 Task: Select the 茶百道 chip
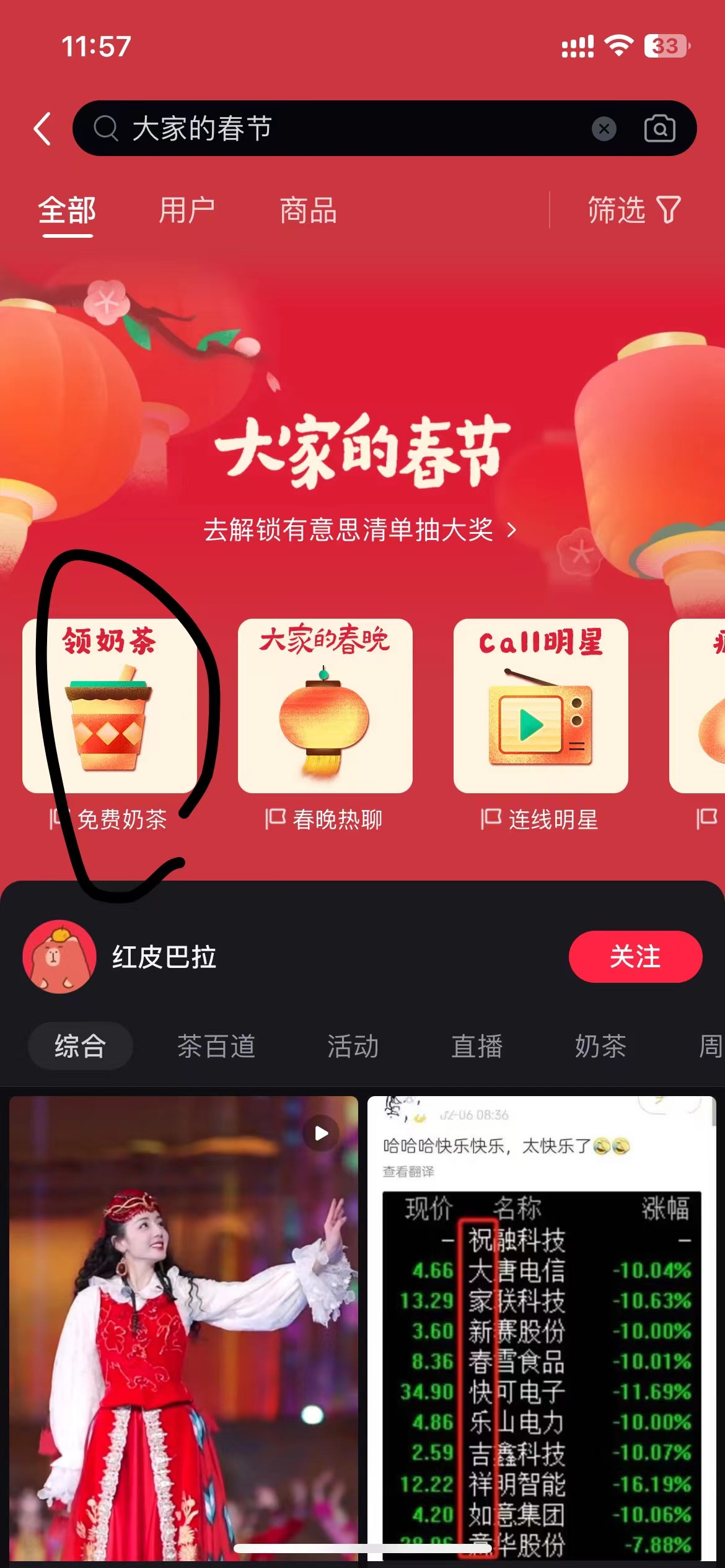tap(216, 1047)
